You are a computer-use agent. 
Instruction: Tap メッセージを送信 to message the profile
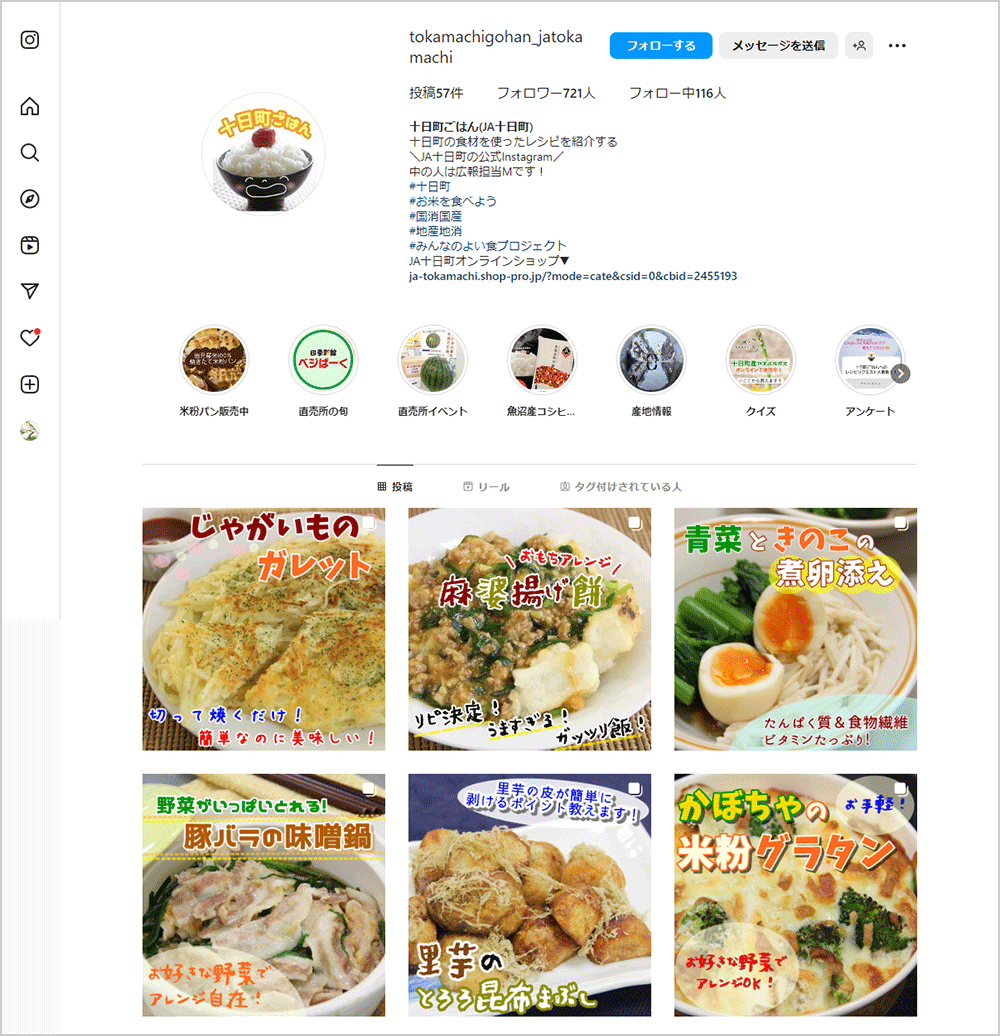coord(778,46)
